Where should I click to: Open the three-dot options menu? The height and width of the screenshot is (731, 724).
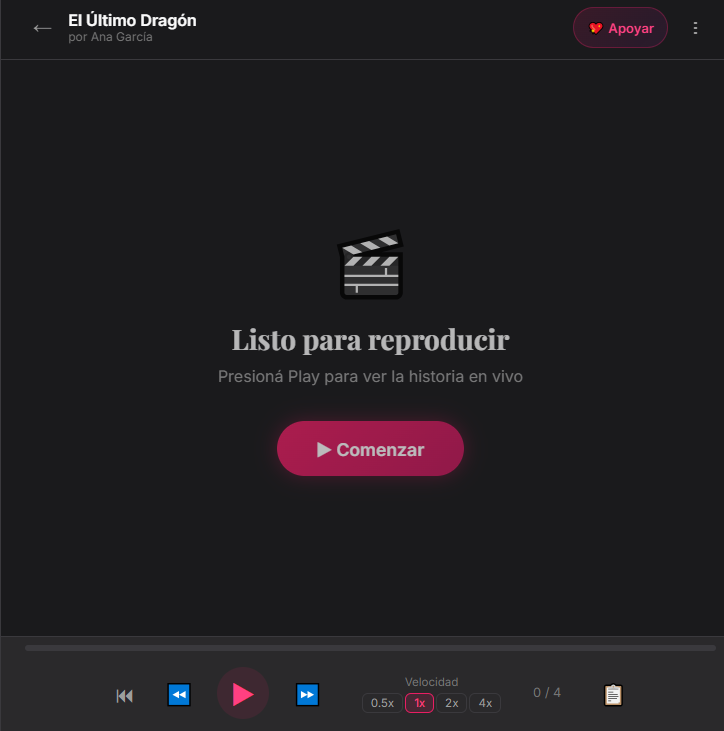695,27
